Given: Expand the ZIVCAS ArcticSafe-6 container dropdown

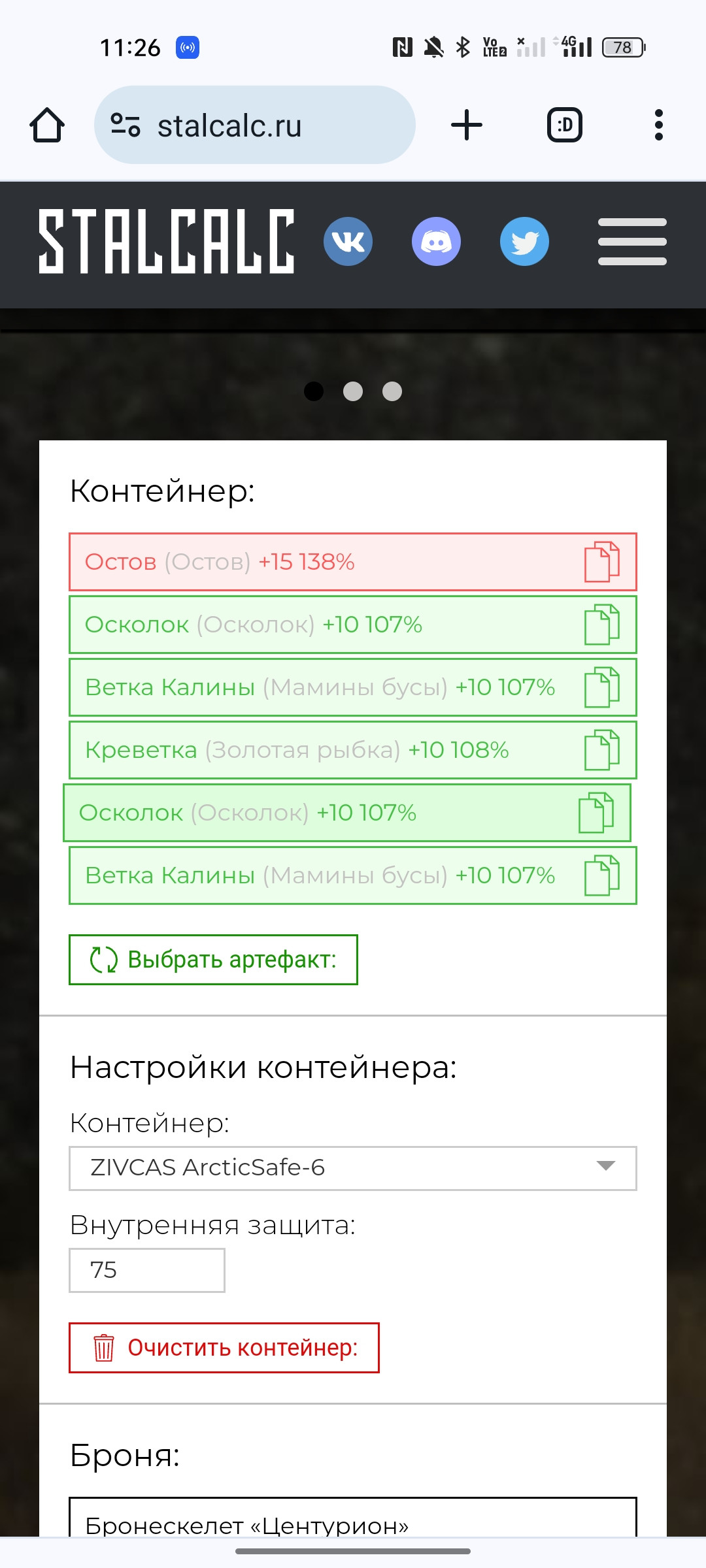Looking at the screenshot, I should pos(353,1168).
